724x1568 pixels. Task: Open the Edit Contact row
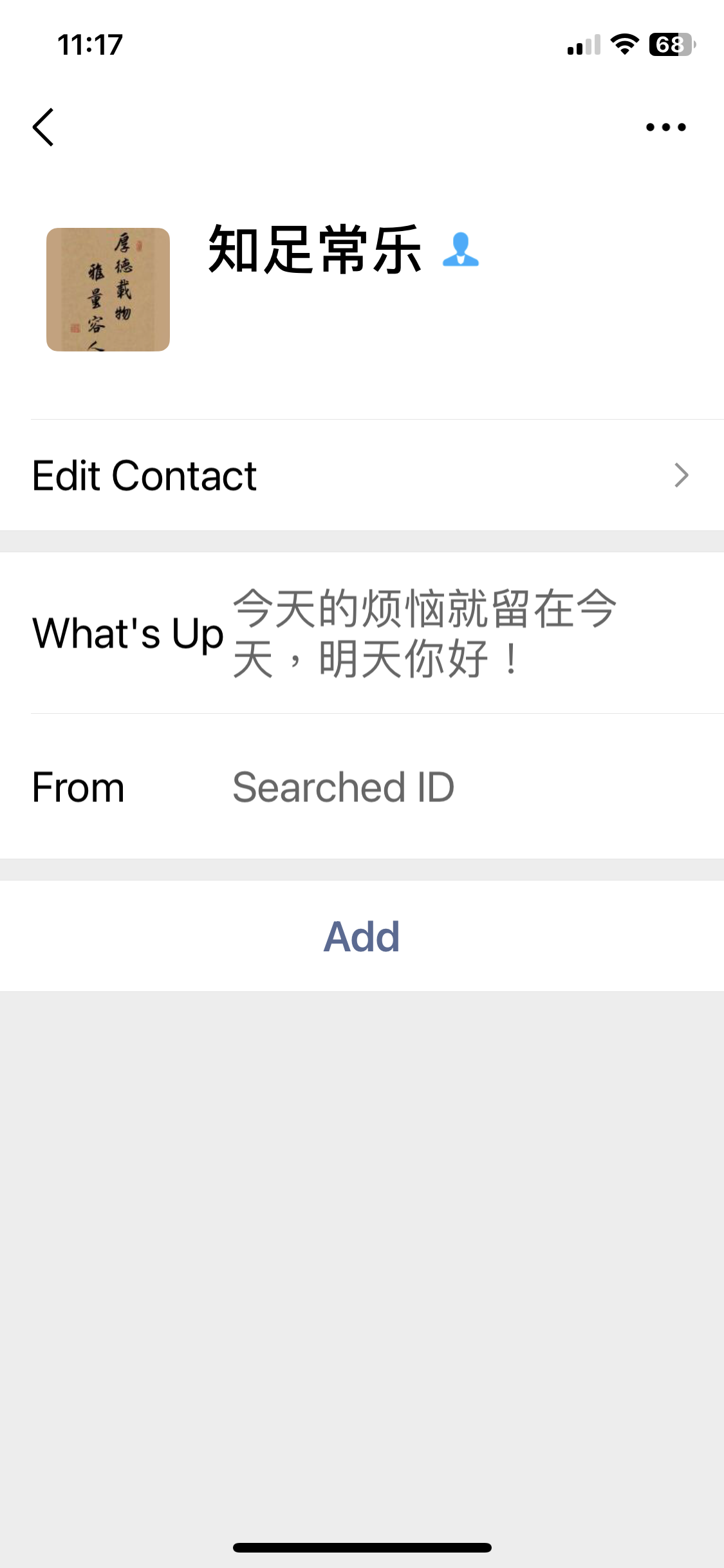click(362, 476)
